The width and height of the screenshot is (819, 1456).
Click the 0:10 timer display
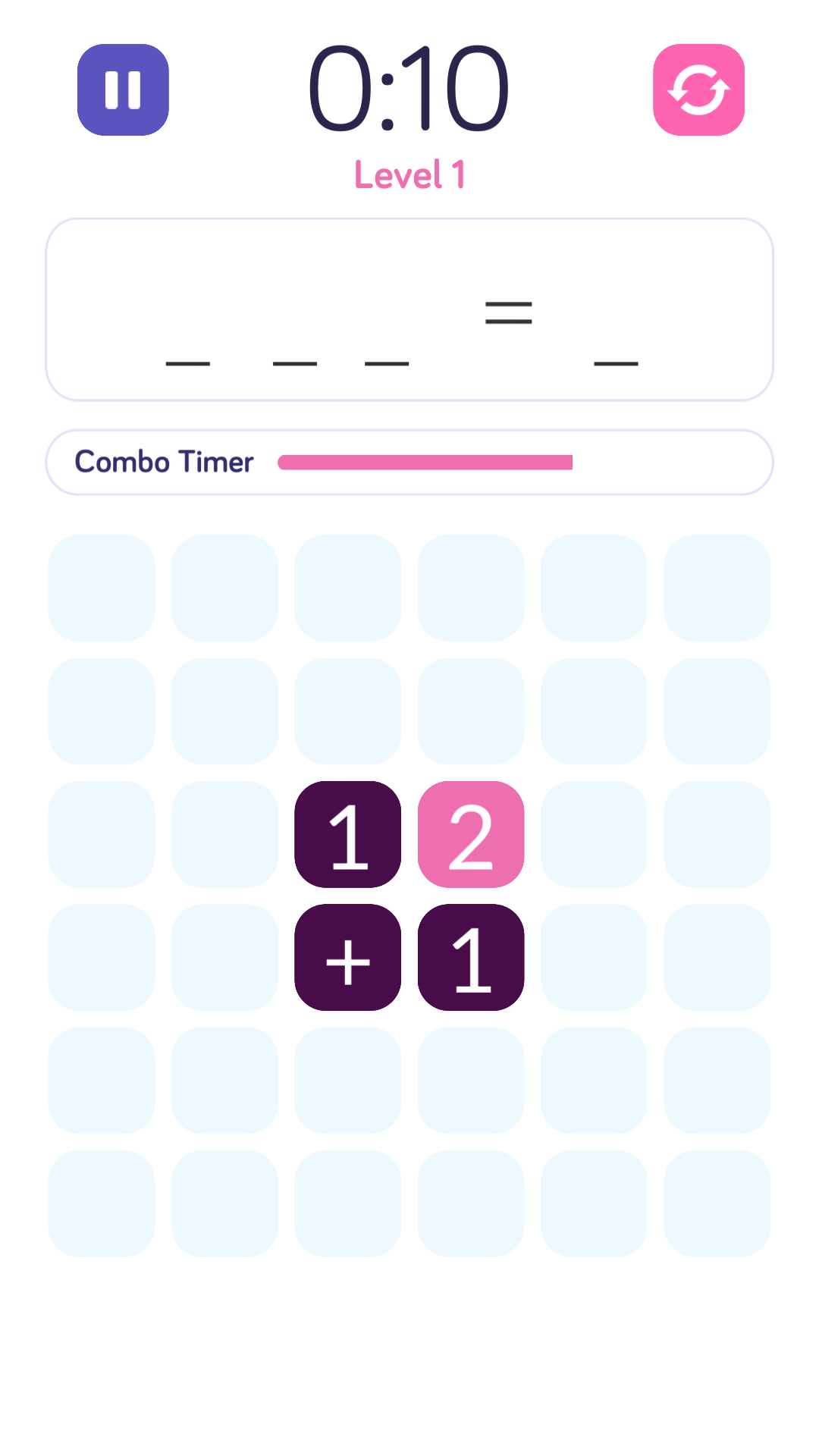(409, 87)
